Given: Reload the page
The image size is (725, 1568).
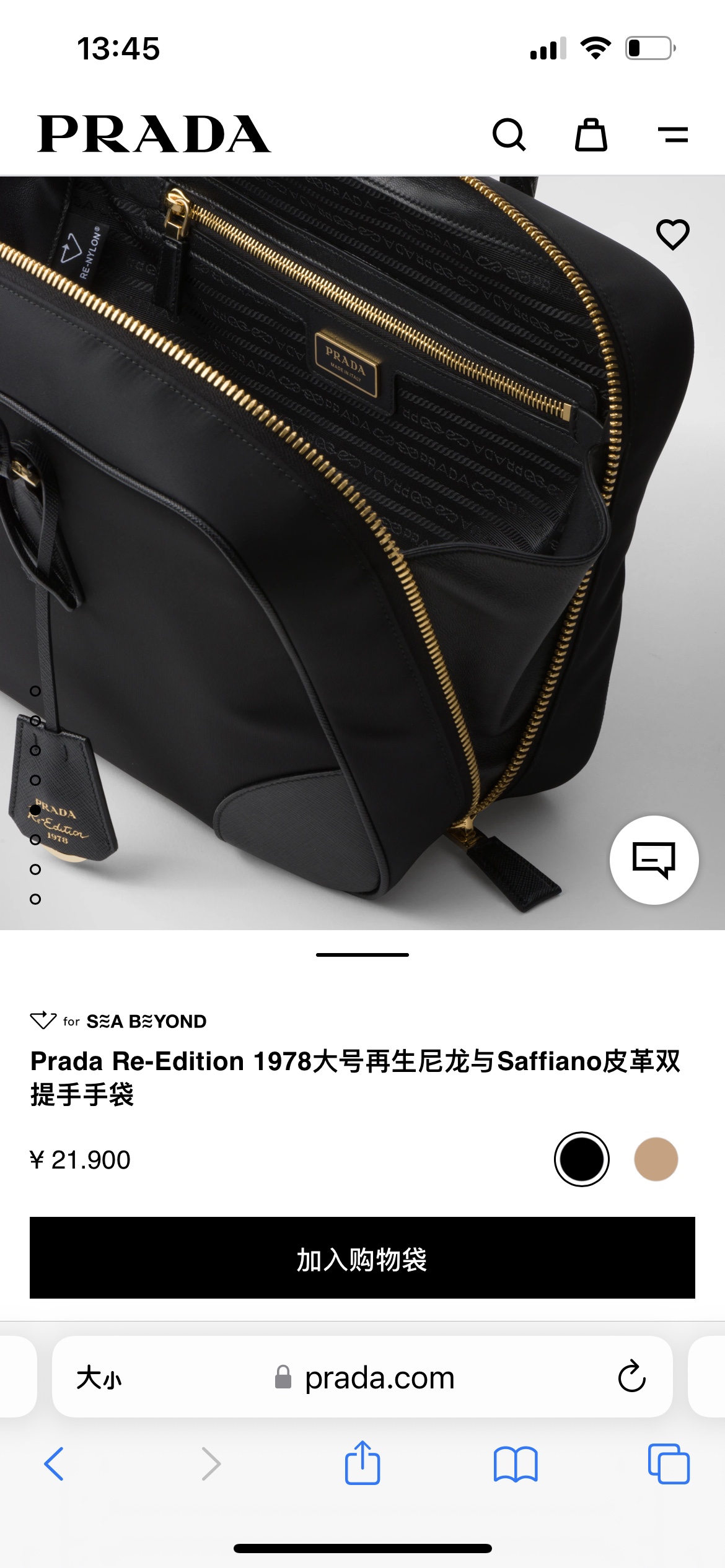Looking at the screenshot, I should click(x=631, y=1377).
